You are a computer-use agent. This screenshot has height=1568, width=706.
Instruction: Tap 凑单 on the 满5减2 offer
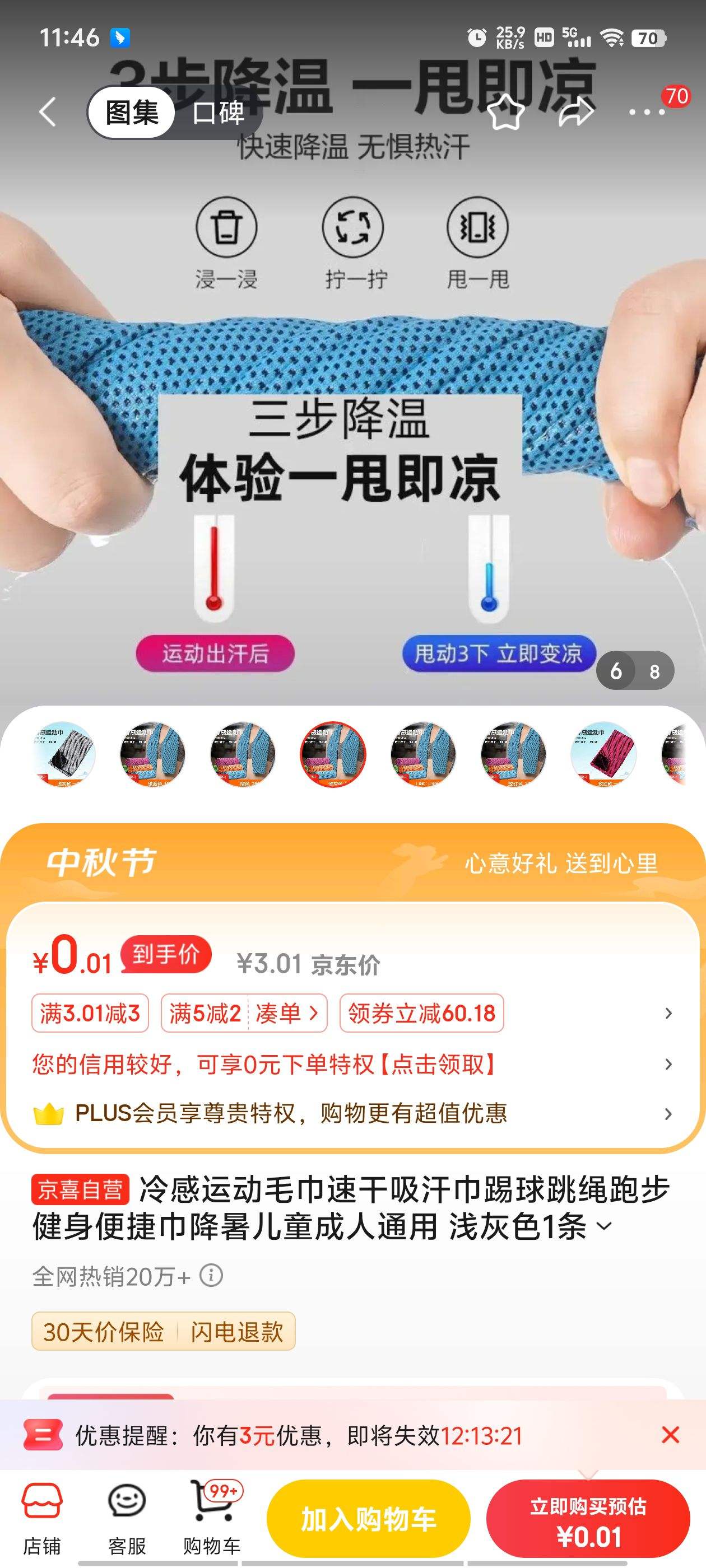pos(286,1014)
